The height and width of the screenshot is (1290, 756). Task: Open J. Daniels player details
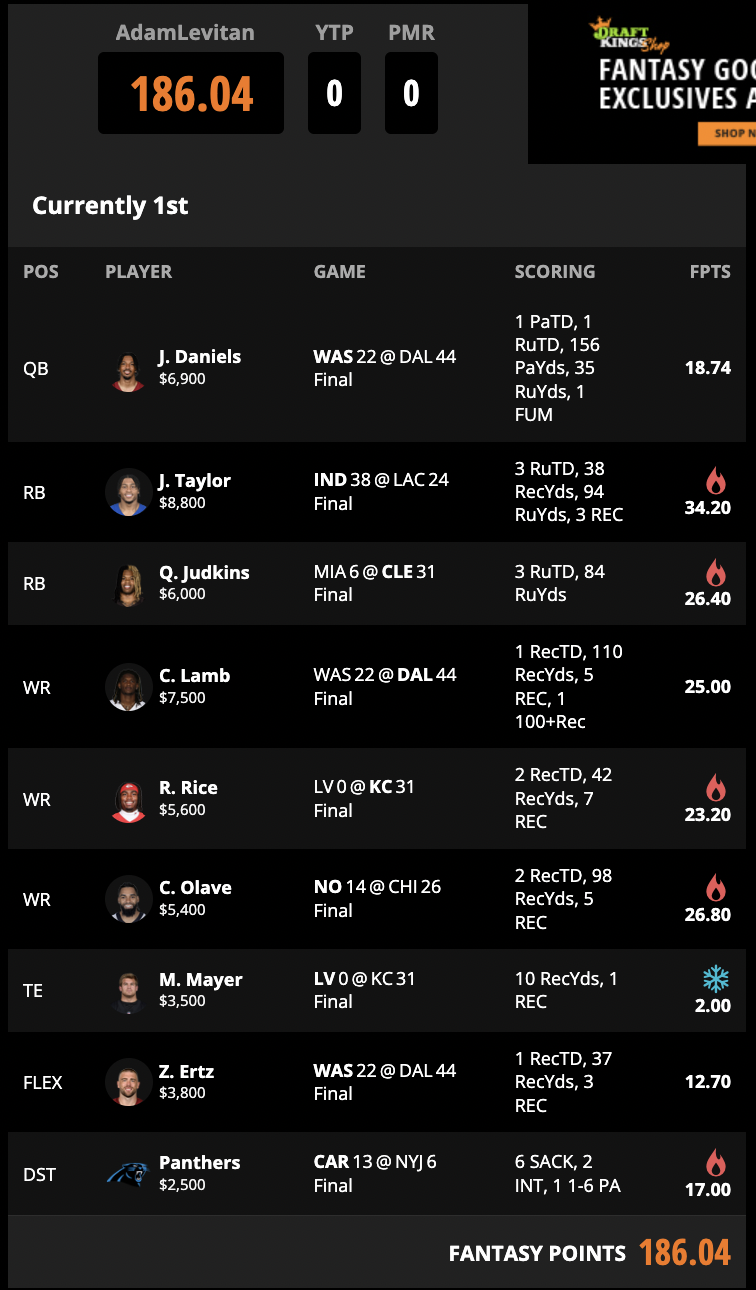coord(199,357)
